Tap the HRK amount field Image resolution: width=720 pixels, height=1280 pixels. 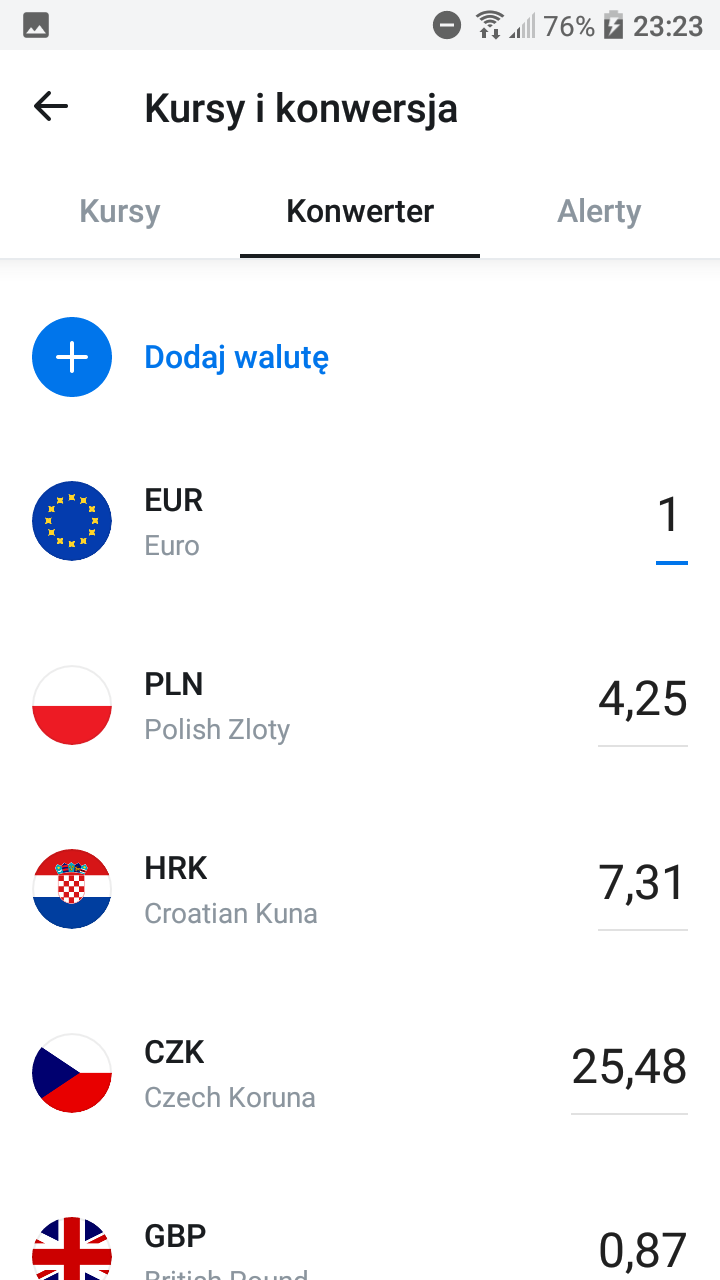[x=643, y=884]
